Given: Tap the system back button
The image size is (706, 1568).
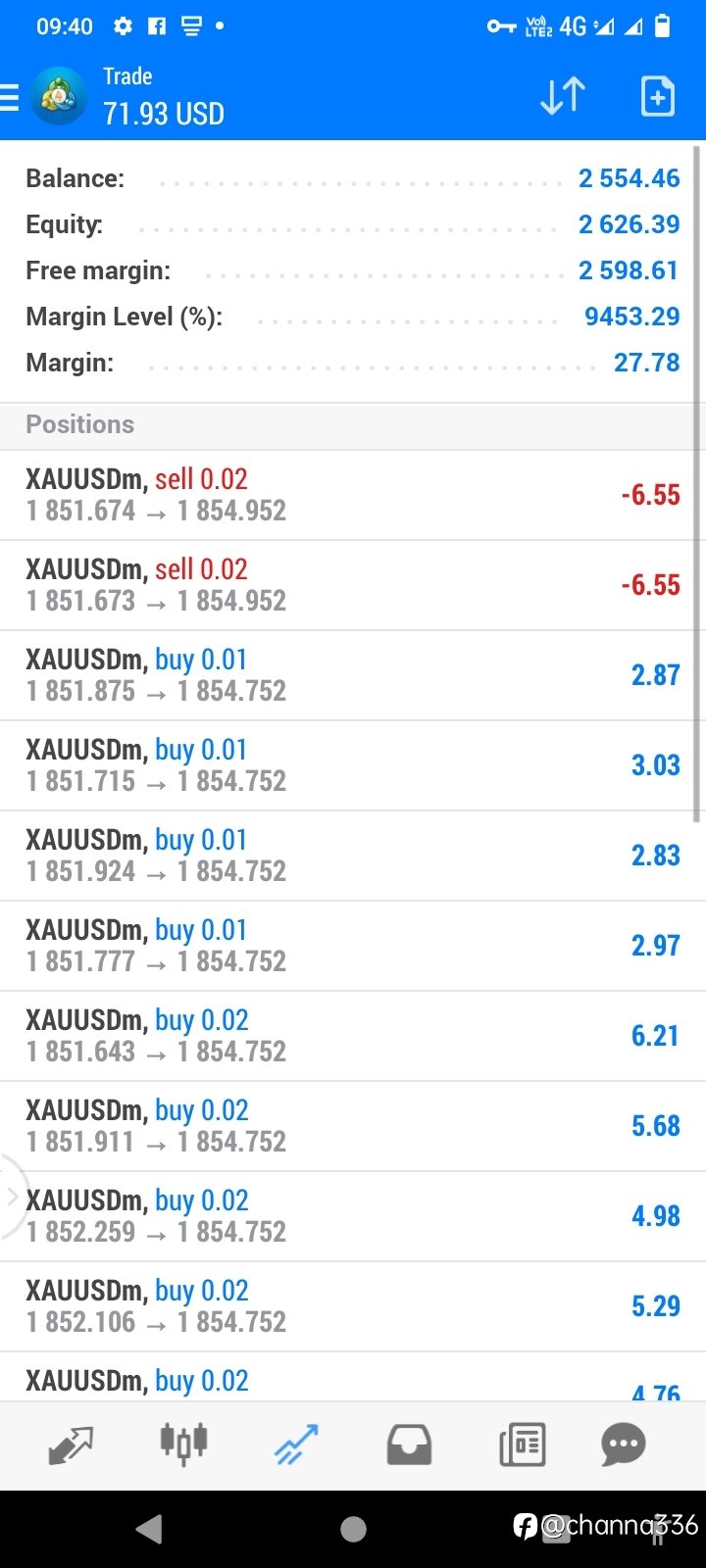Looking at the screenshot, I should [x=149, y=1529].
